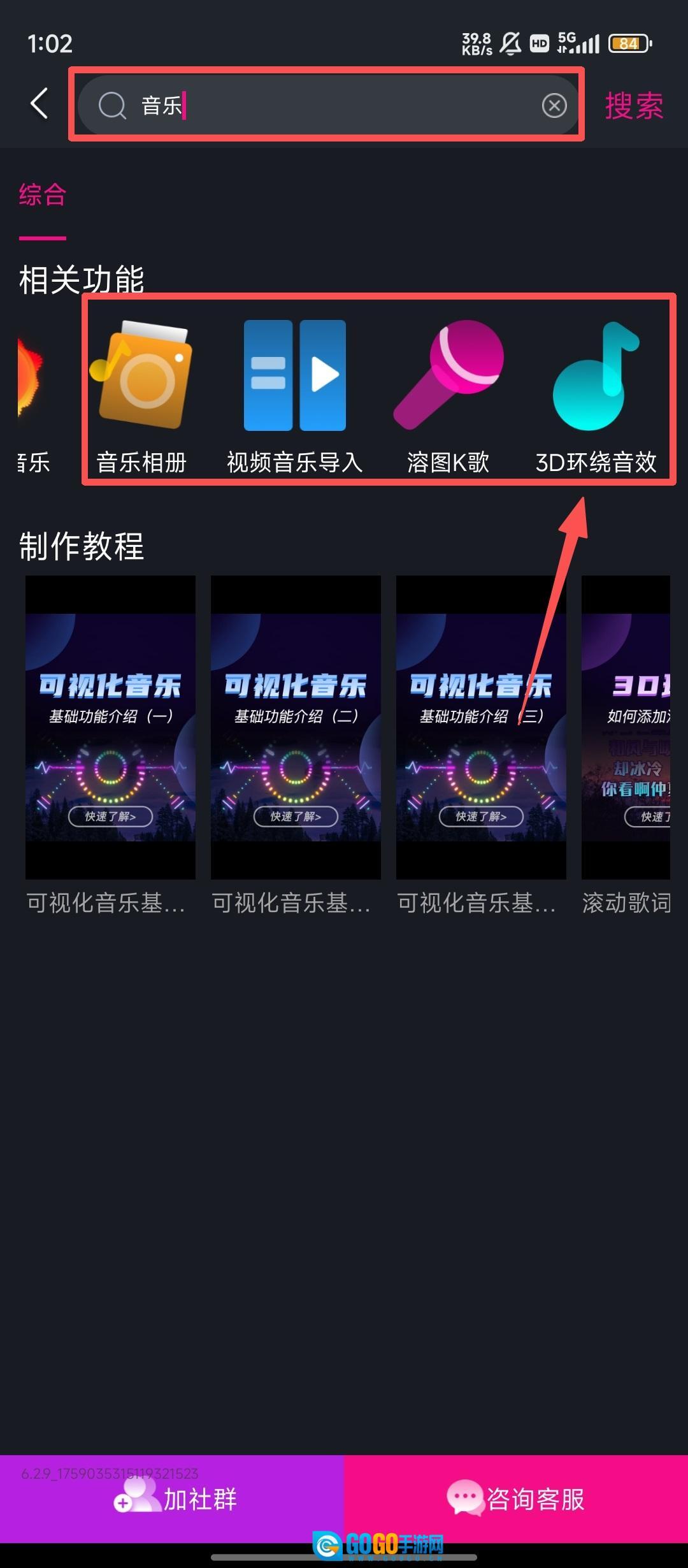
Task: Select the 综合 tab
Action: coord(42,195)
